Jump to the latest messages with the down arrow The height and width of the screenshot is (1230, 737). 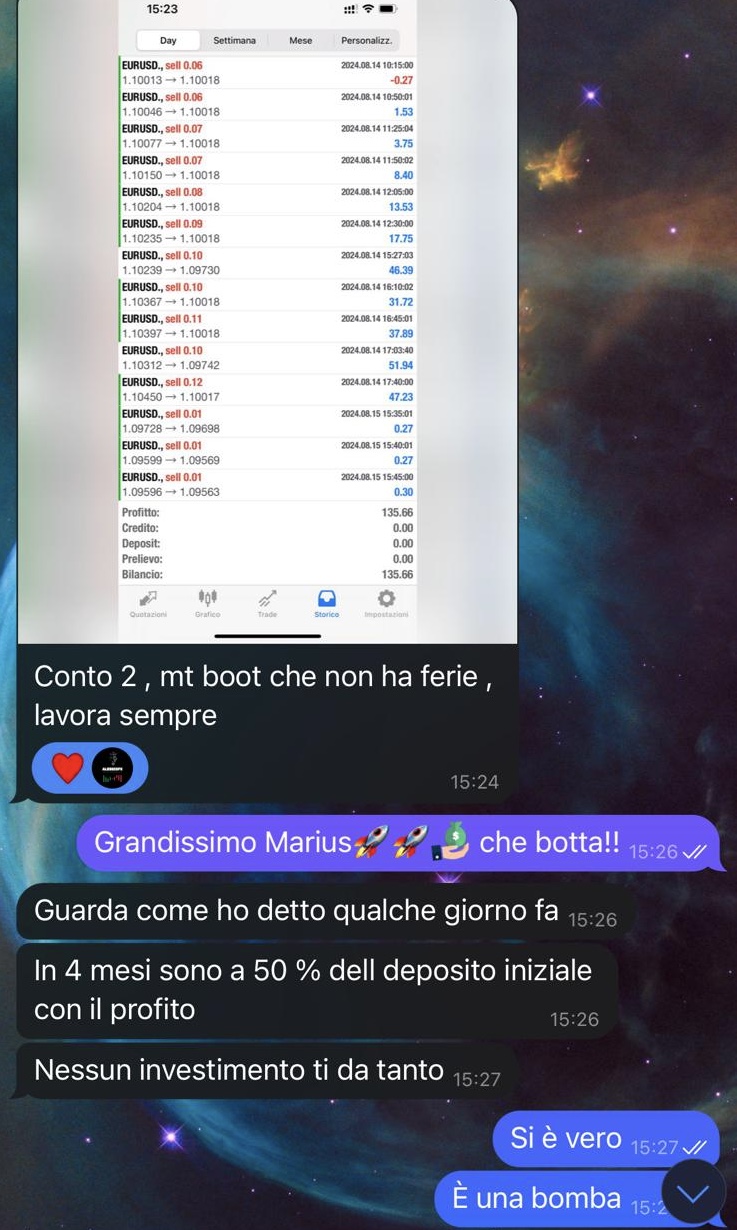[x=693, y=1193]
